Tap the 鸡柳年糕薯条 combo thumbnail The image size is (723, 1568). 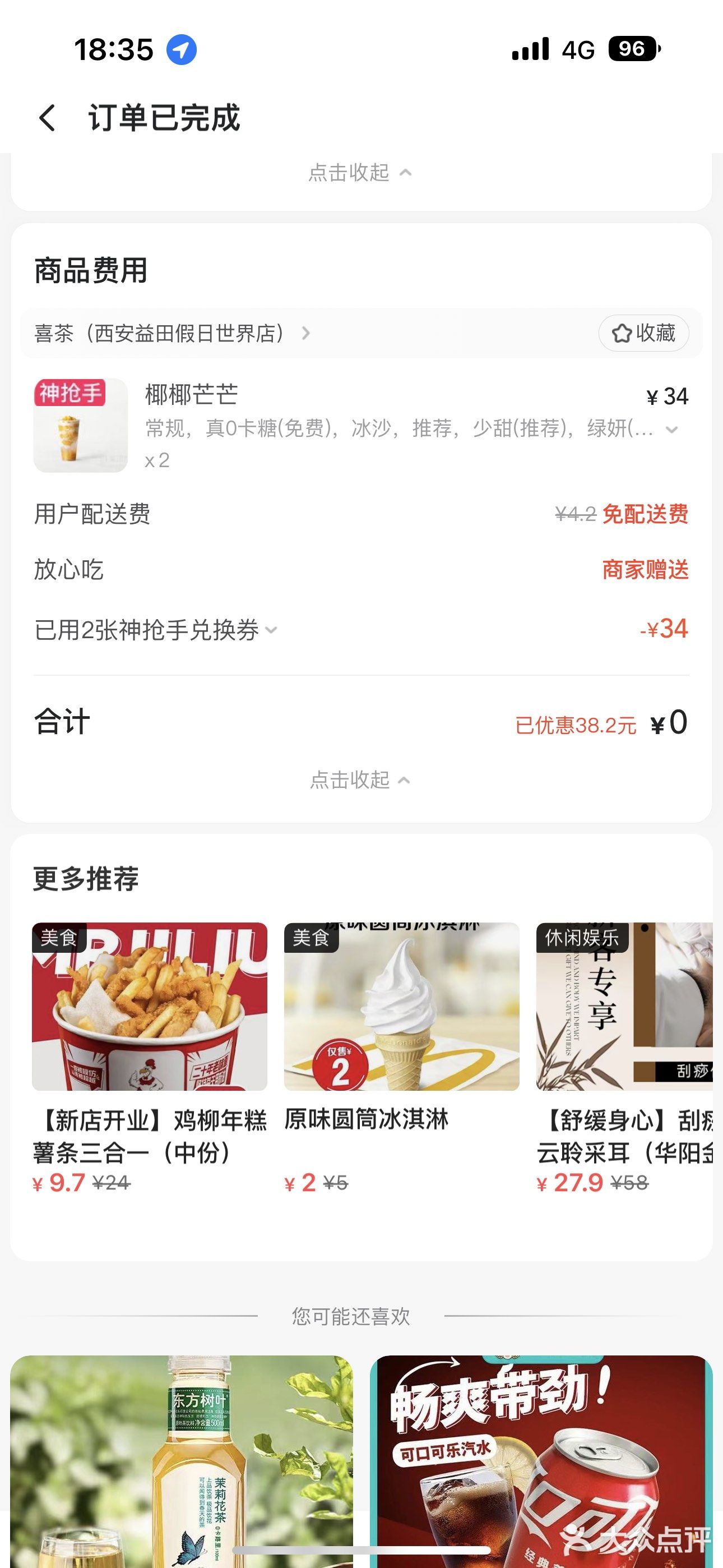pyautogui.click(x=149, y=1007)
